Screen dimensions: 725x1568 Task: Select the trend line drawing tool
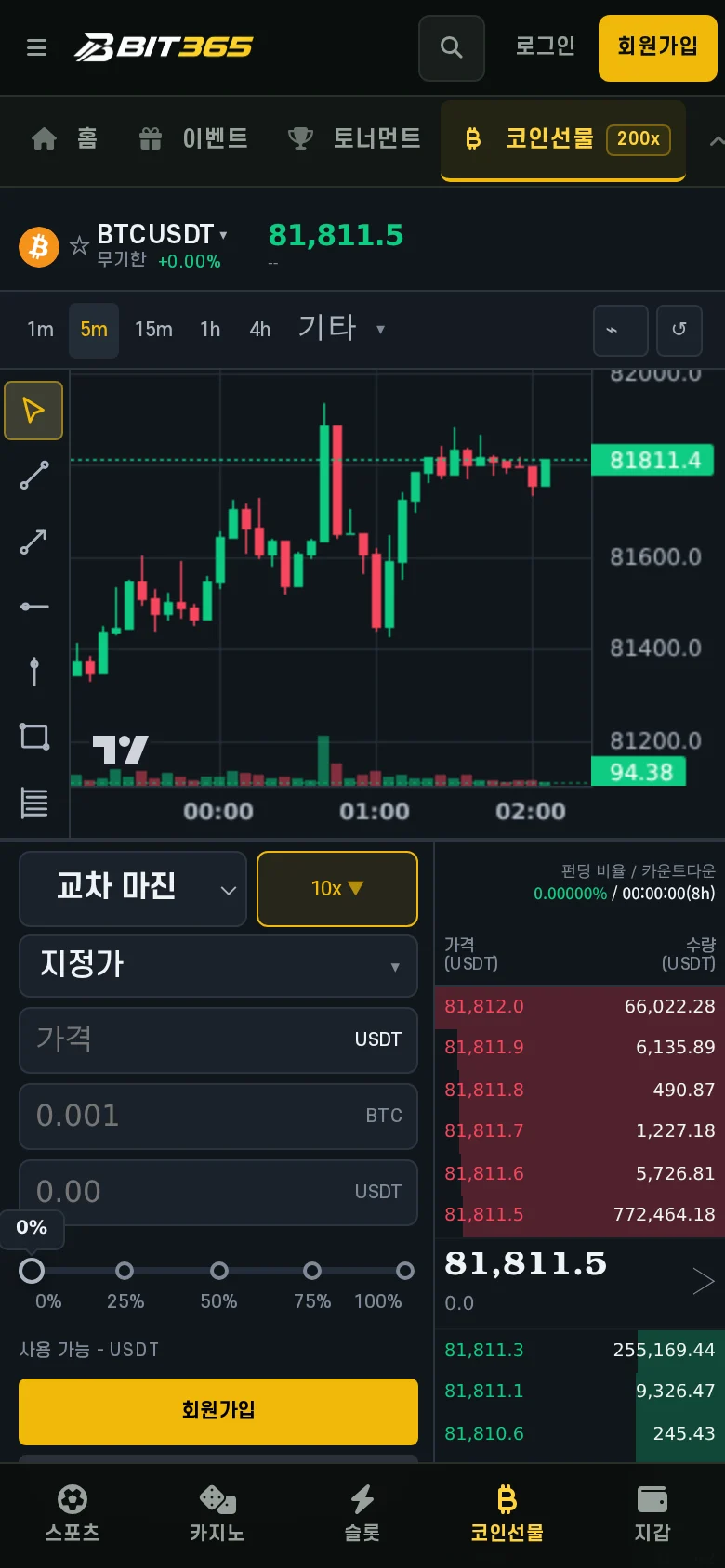tap(34, 475)
